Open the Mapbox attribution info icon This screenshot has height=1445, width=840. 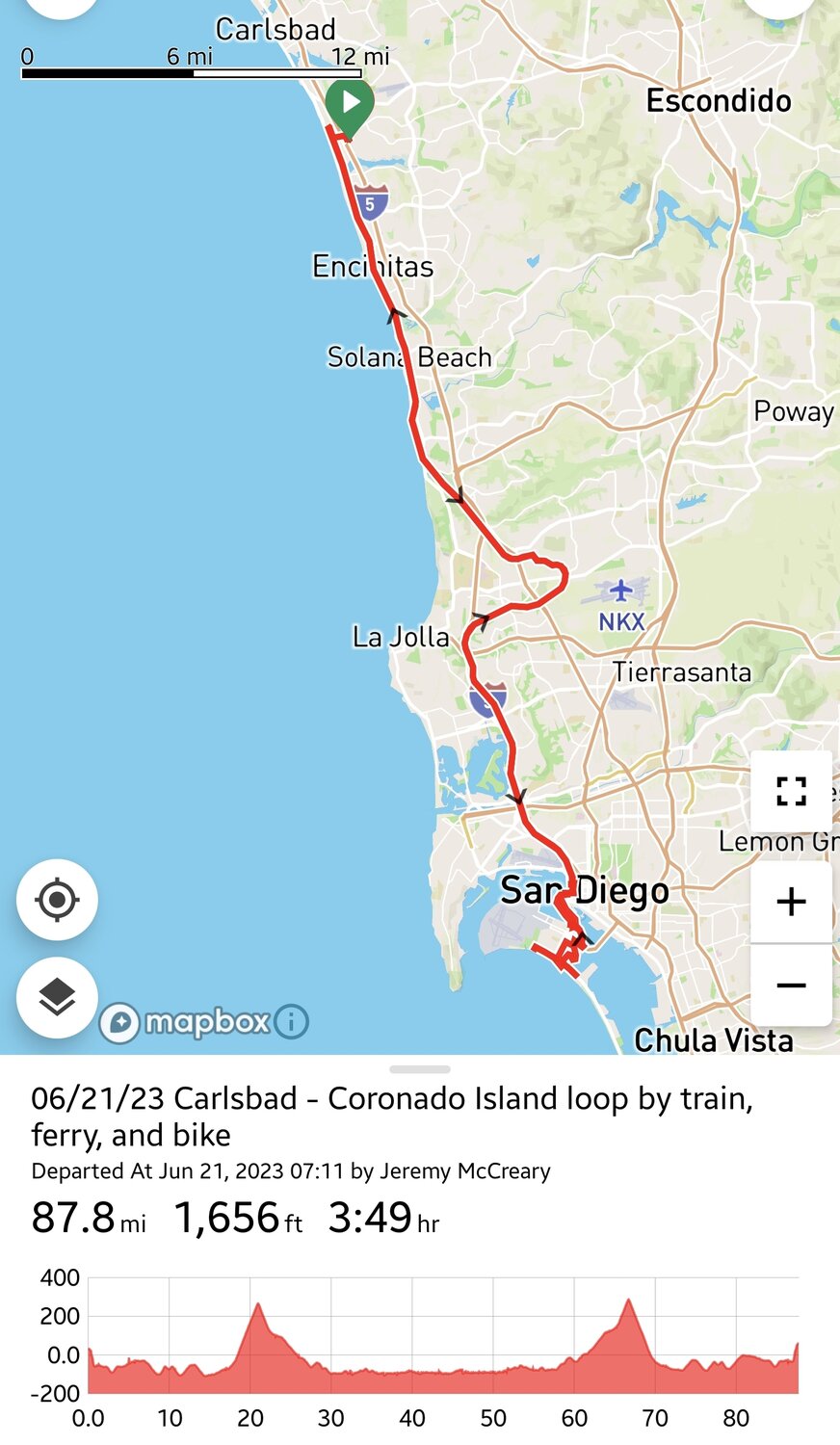(294, 1023)
